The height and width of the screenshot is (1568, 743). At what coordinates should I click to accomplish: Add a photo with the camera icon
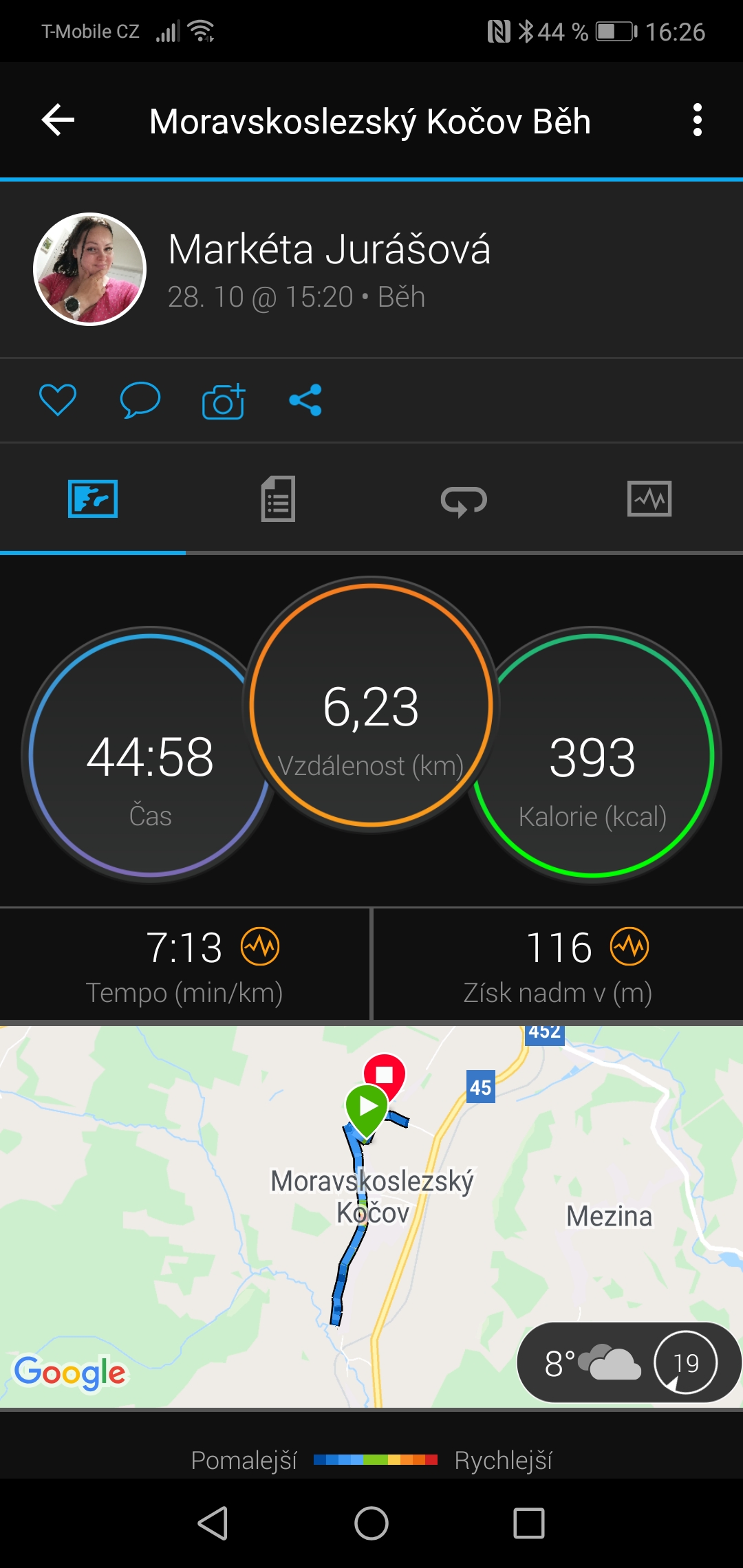[224, 400]
